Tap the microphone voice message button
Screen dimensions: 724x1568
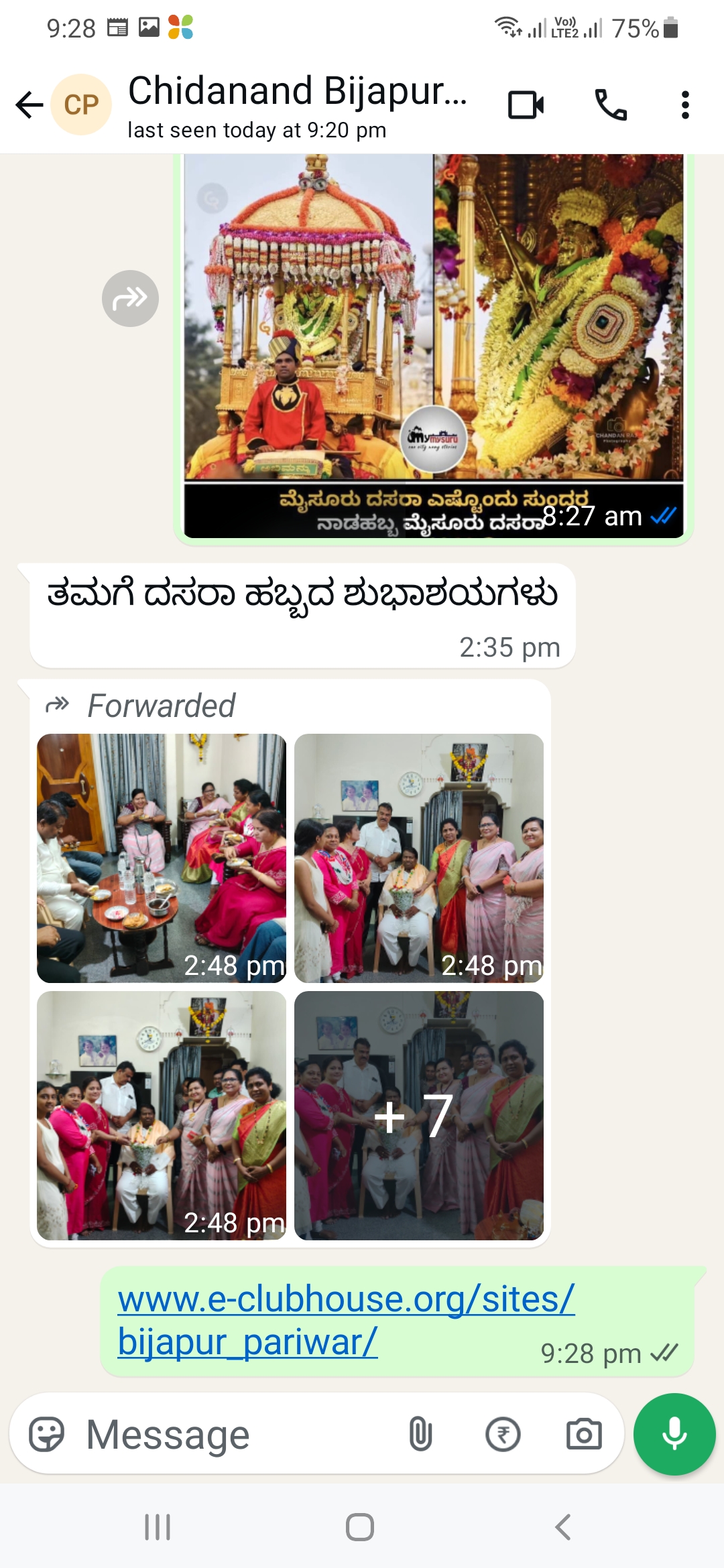(674, 1435)
